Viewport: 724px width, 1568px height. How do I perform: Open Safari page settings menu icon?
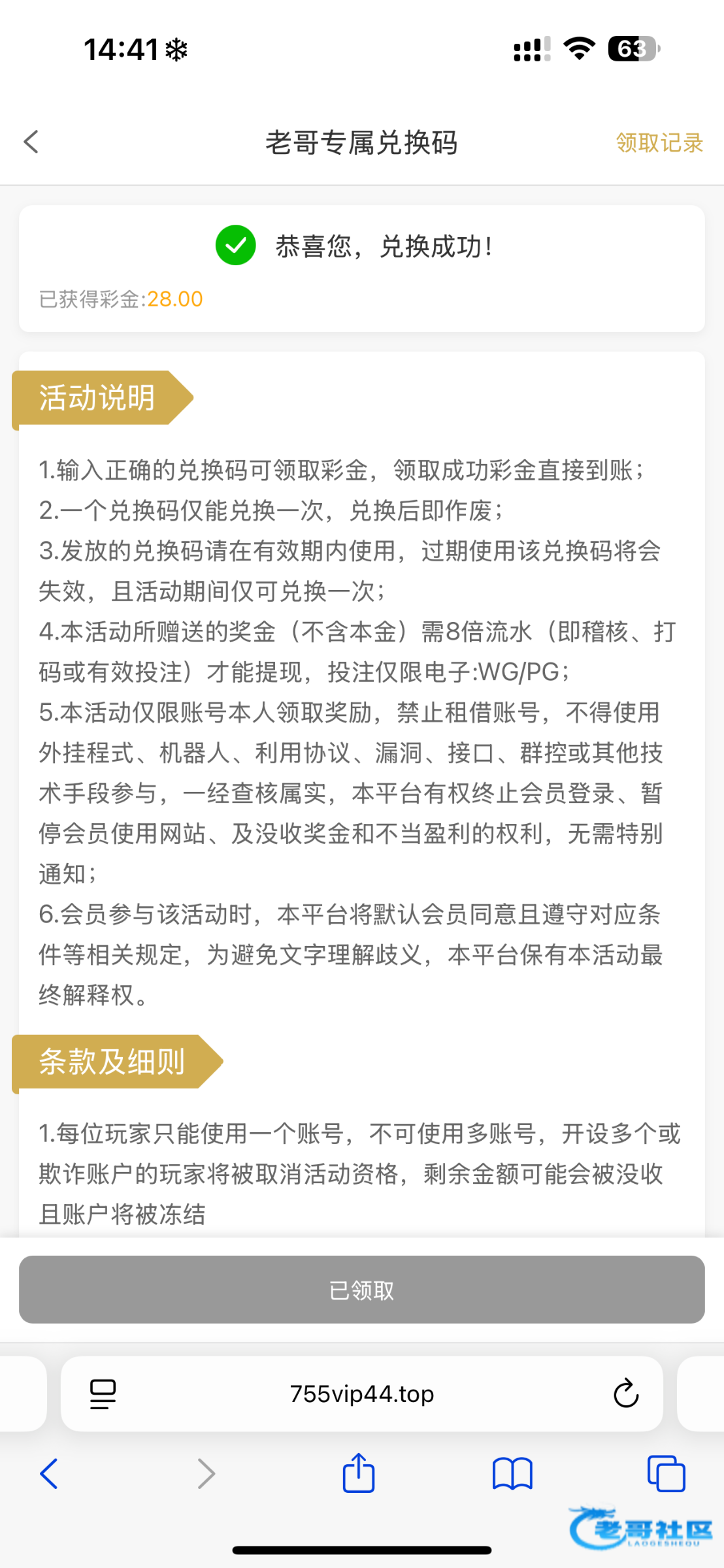pyautogui.click(x=103, y=1394)
